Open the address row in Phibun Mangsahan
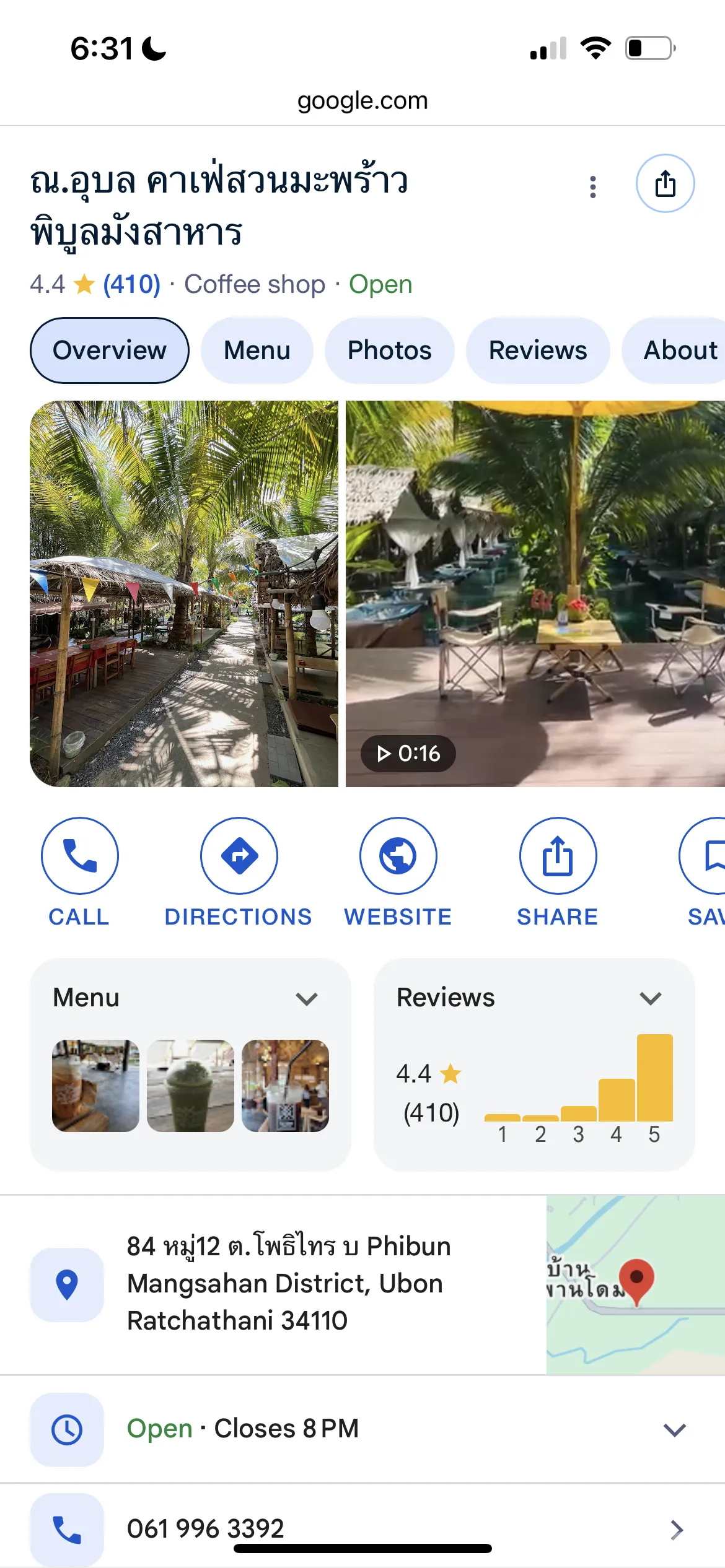 [288, 1283]
